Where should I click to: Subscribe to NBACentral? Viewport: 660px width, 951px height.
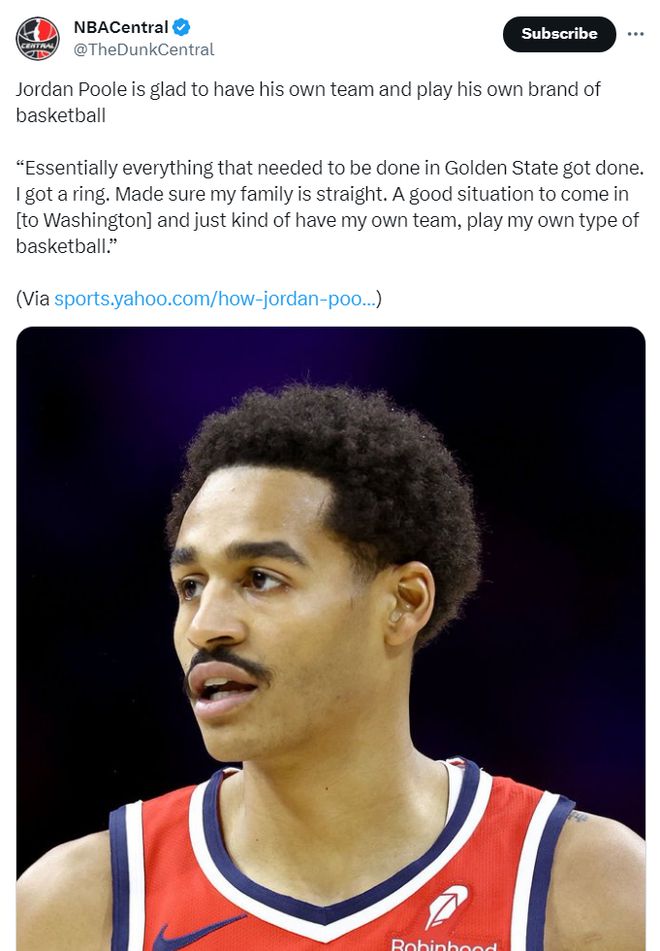558,34
